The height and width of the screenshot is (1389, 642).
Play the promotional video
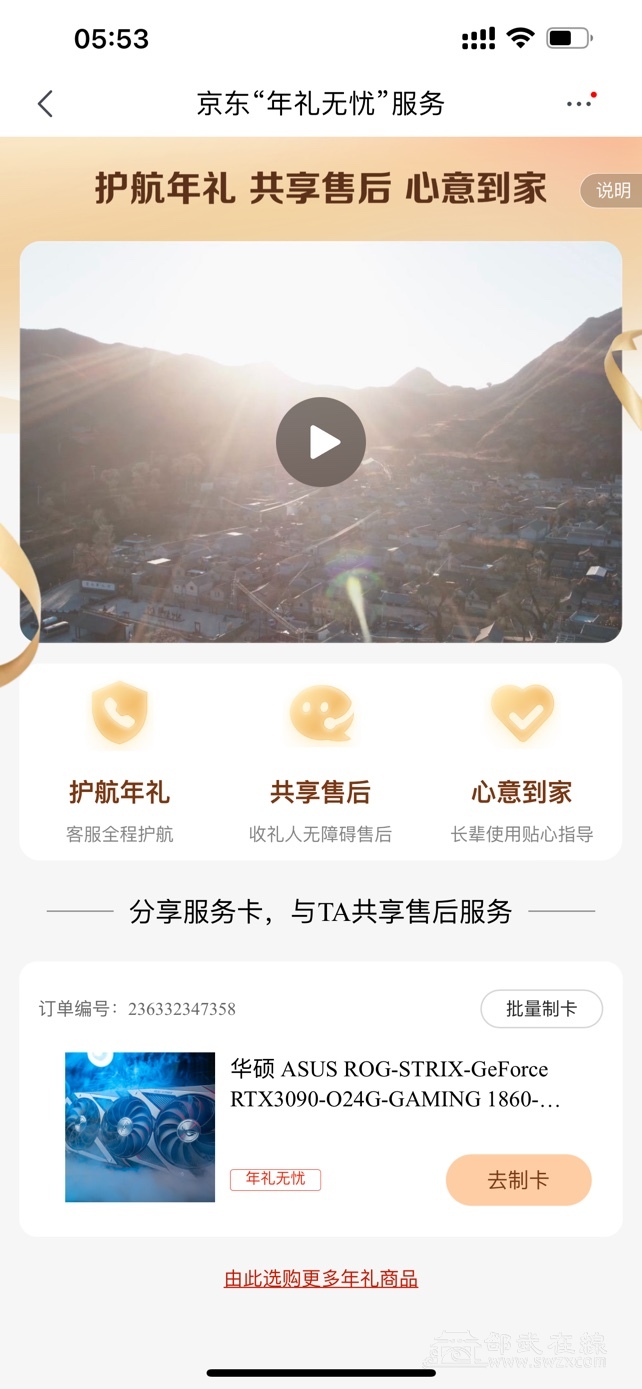pos(321,442)
